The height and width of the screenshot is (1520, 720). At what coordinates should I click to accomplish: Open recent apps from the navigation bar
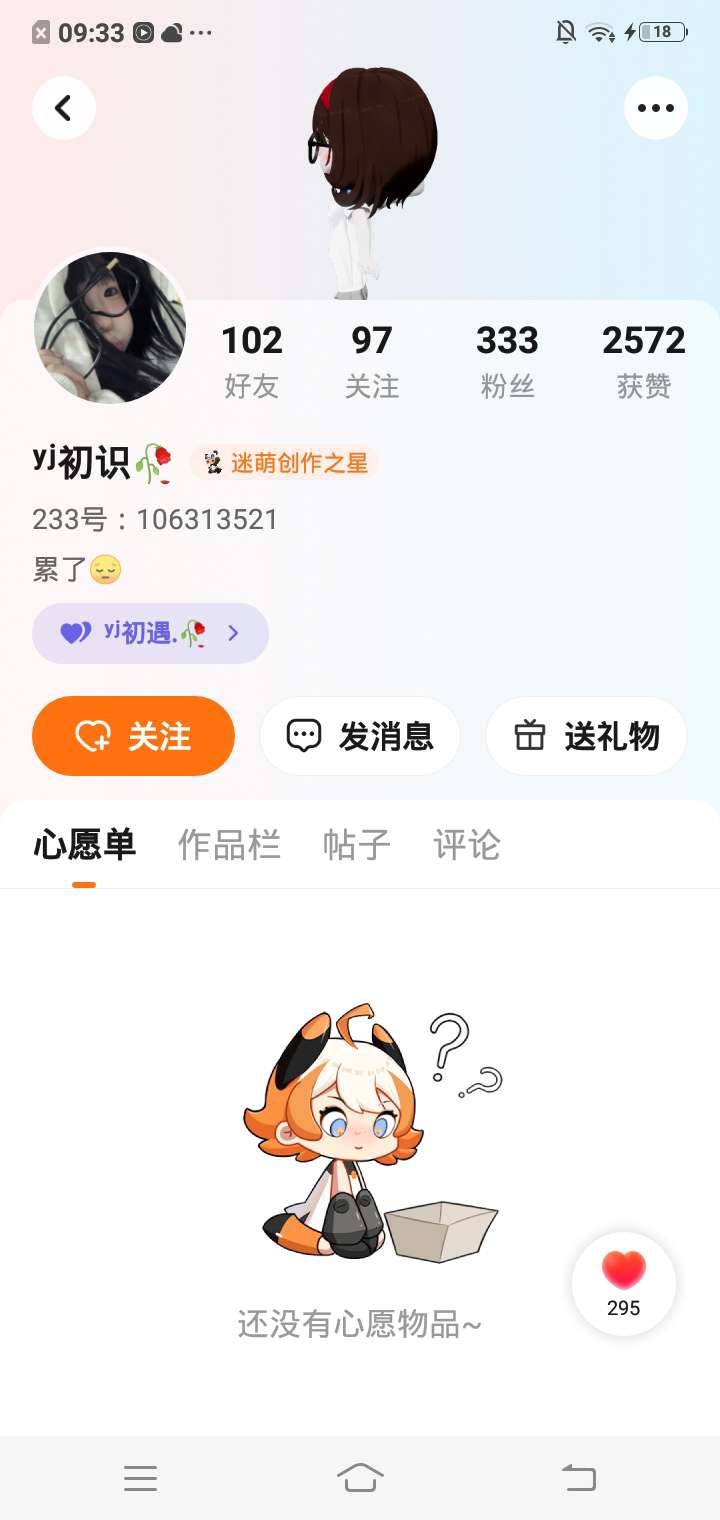[140, 1478]
